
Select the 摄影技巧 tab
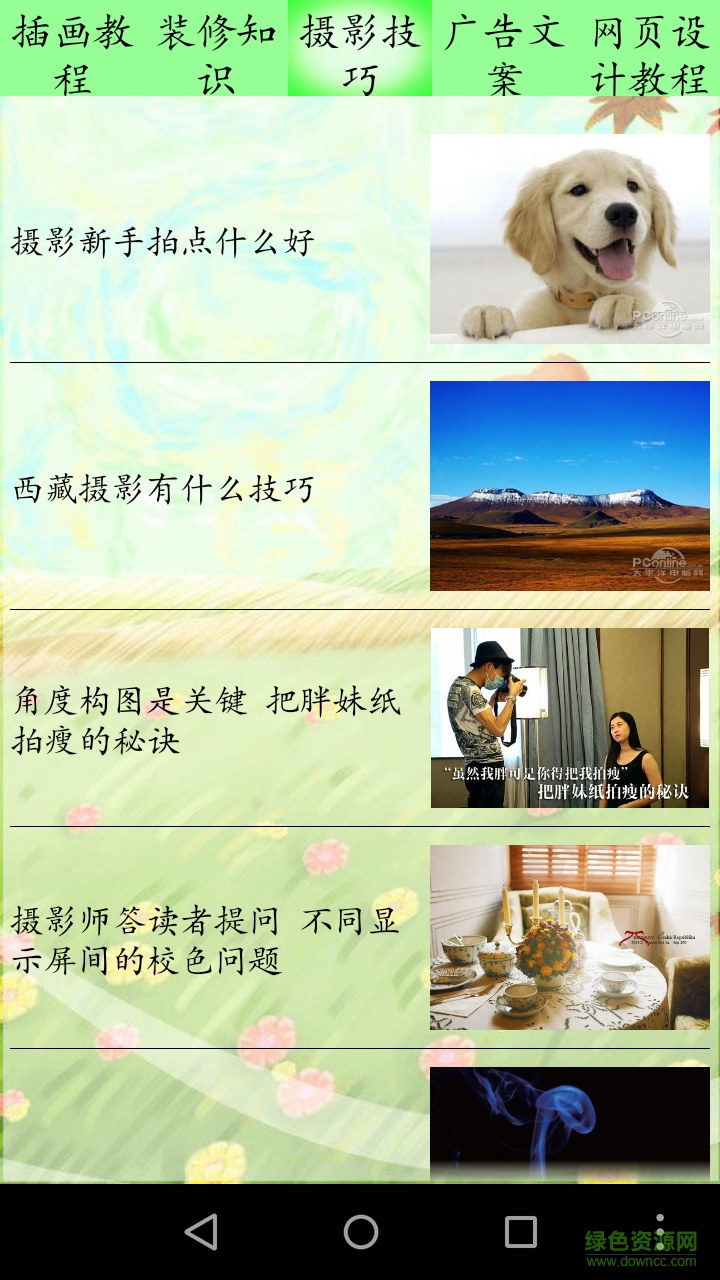(x=360, y=52)
